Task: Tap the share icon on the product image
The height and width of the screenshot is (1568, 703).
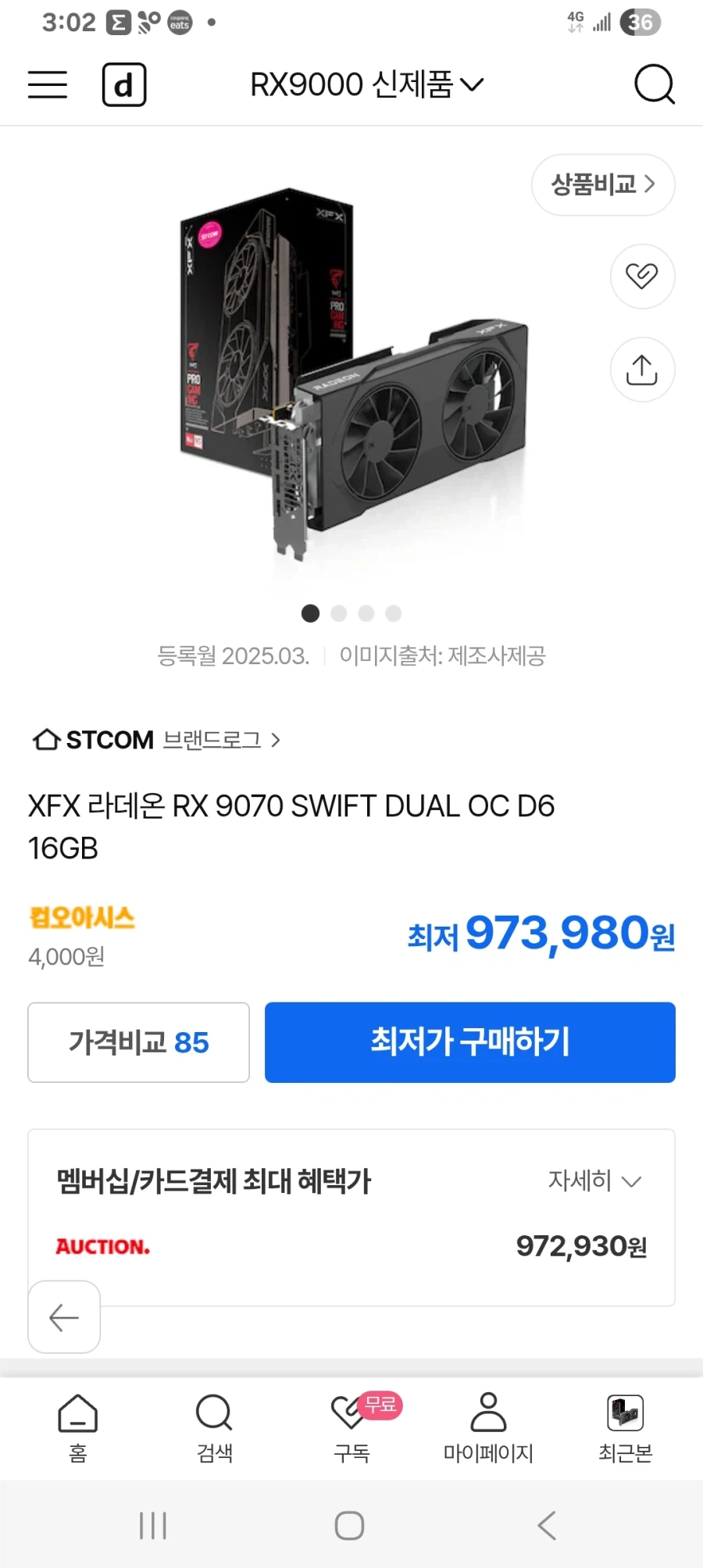Action: (641, 370)
